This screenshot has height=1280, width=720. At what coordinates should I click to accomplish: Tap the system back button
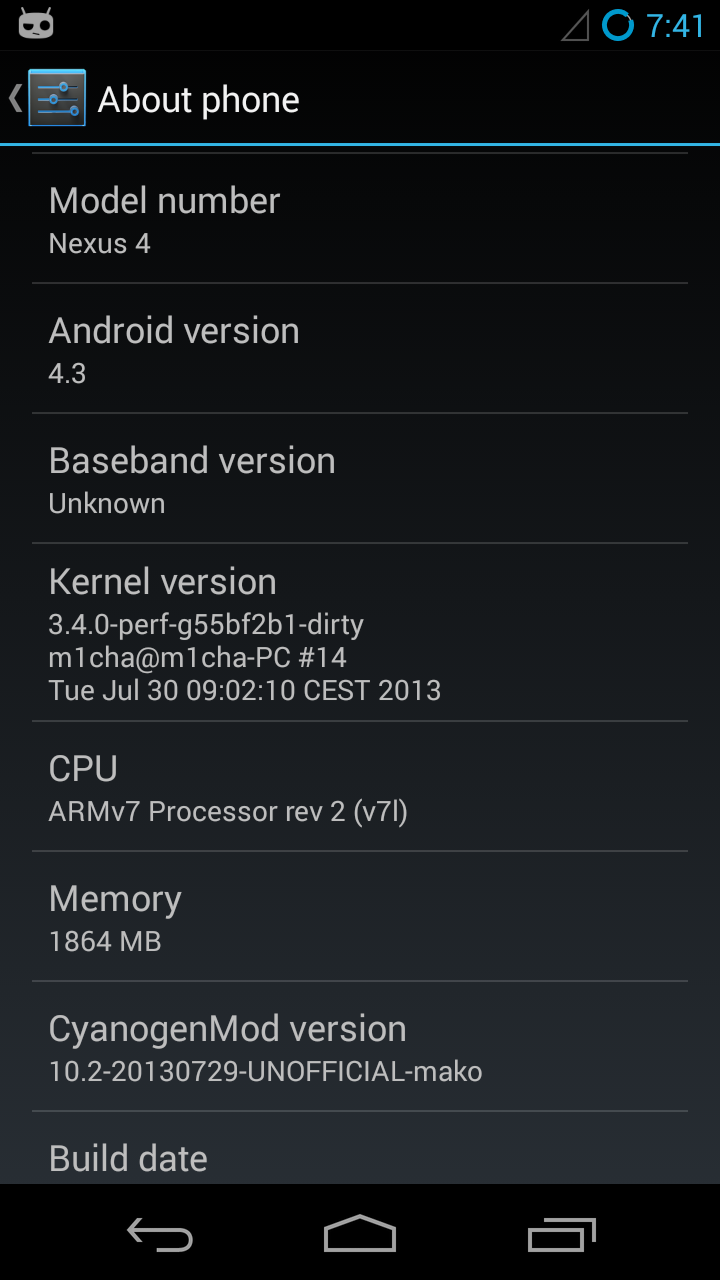pos(160,1234)
